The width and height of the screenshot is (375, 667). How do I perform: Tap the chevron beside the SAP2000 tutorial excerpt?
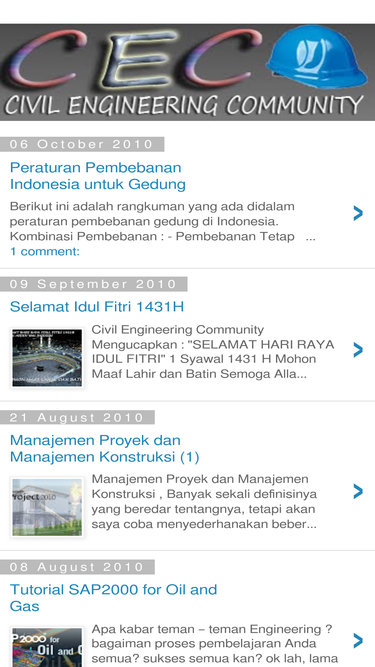358,641
